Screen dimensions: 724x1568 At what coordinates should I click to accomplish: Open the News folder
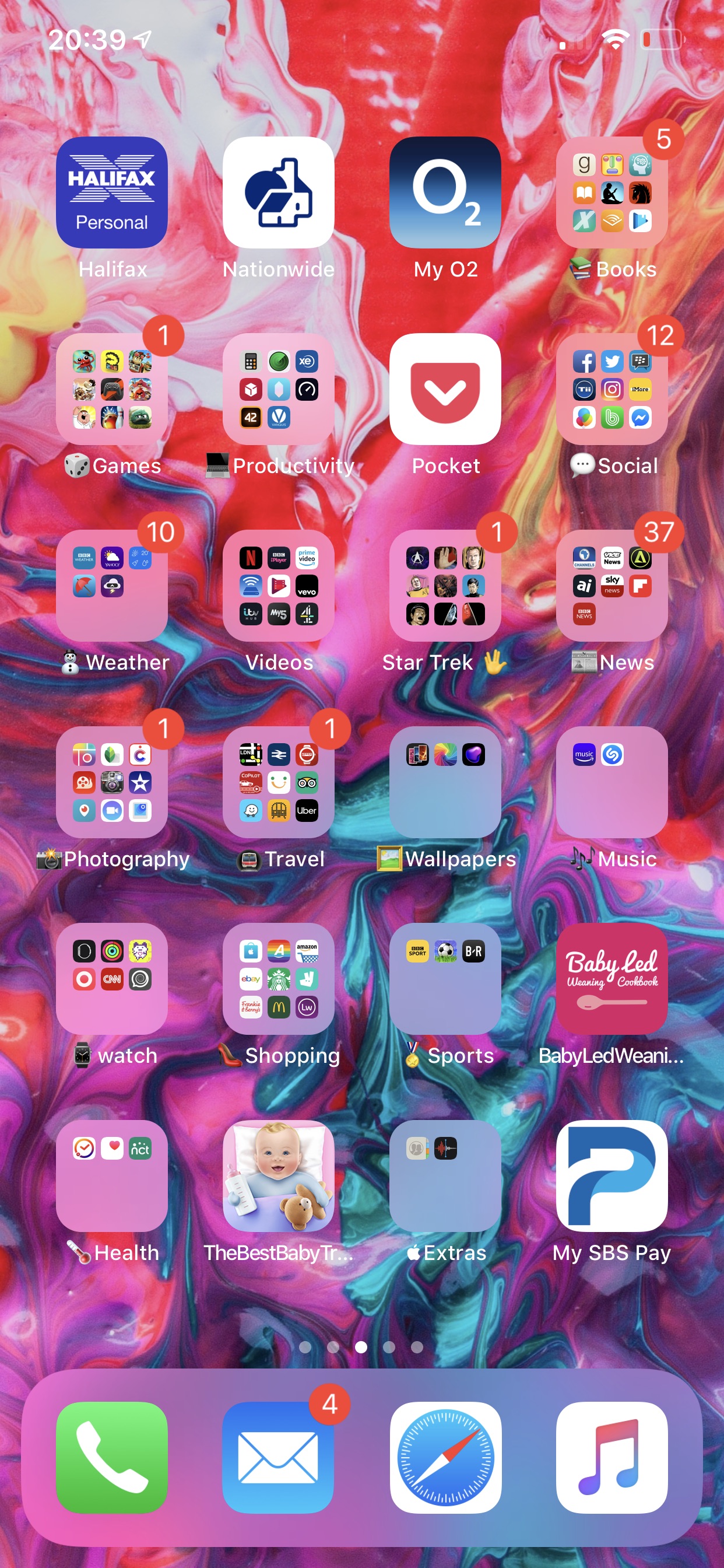[612, 586]
